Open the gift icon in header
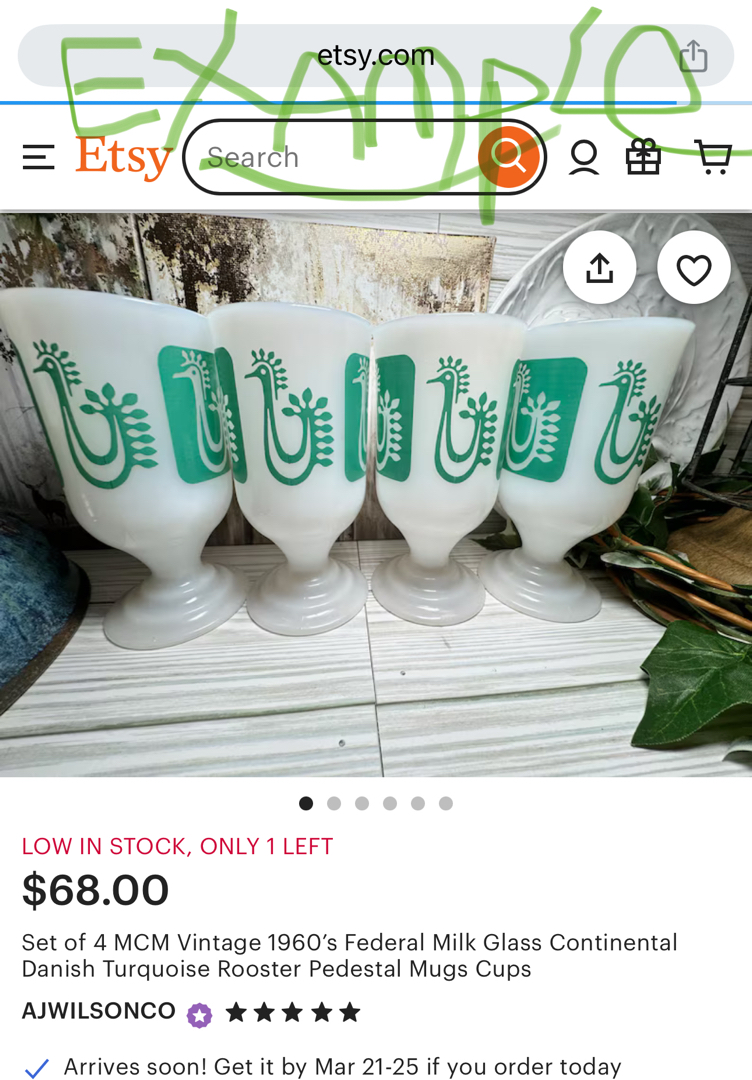This screenshot has height=1080, width=752. coord(643,157)
